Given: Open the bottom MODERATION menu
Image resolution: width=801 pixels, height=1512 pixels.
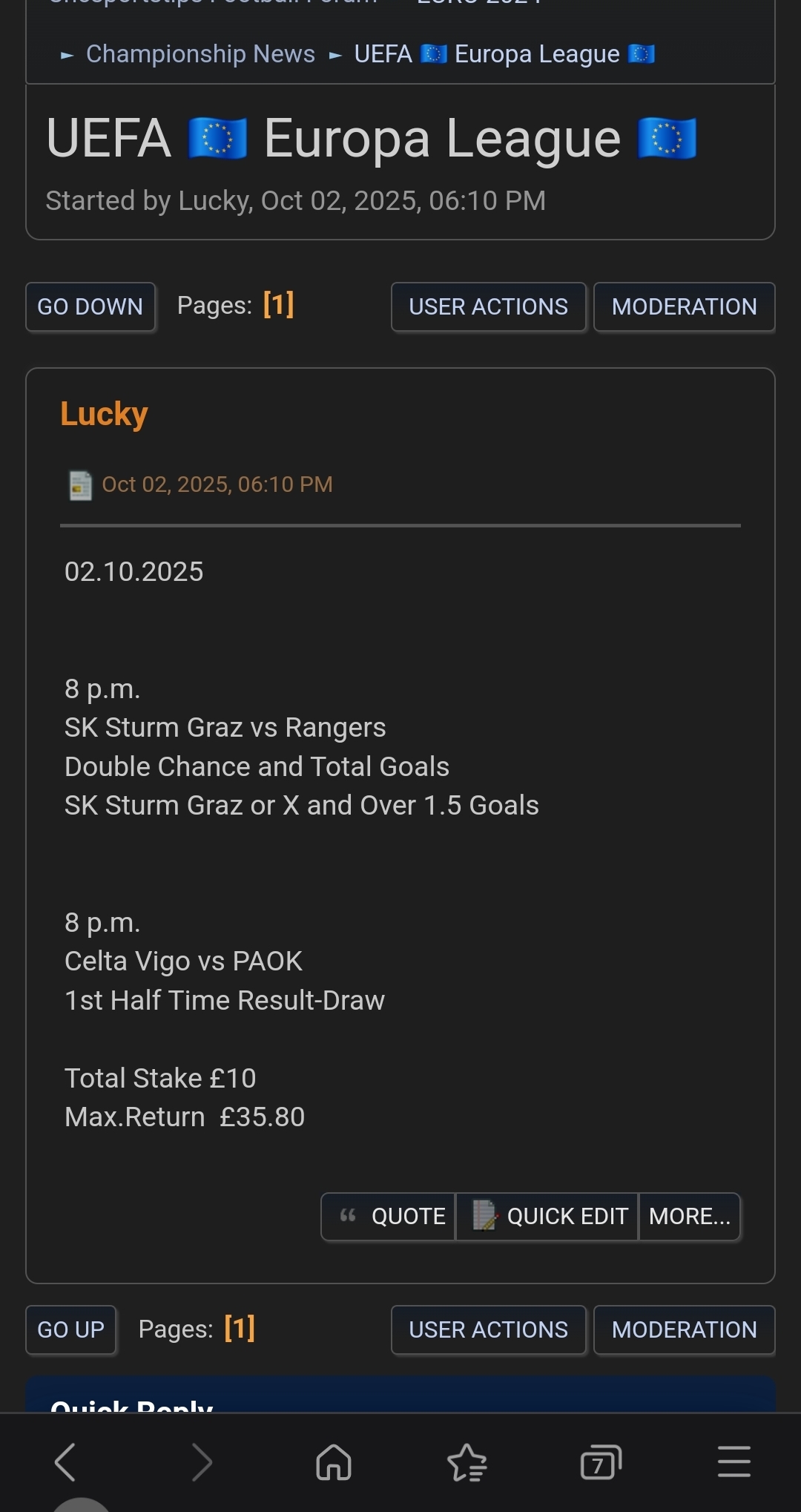Looking at the screenshot, I should click(x=684, y=1329).
